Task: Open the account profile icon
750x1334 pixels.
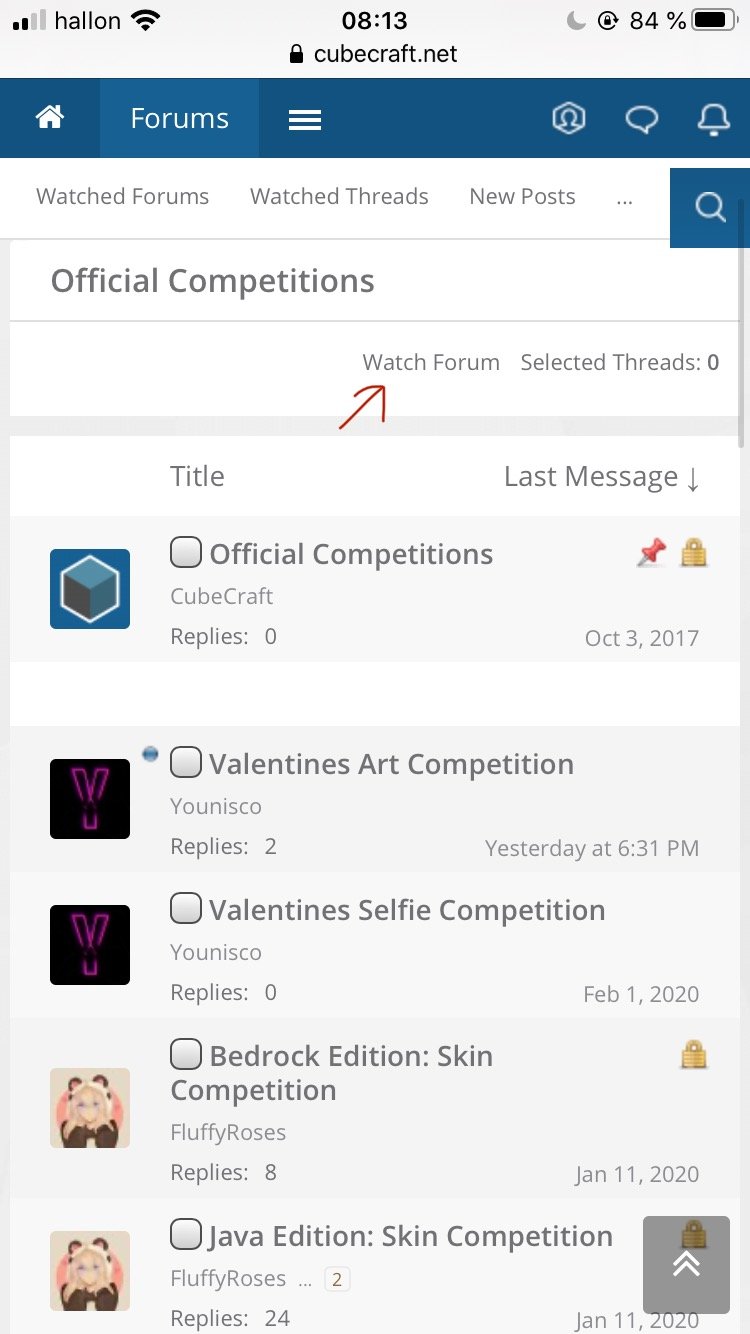Action: click(569, 119)
